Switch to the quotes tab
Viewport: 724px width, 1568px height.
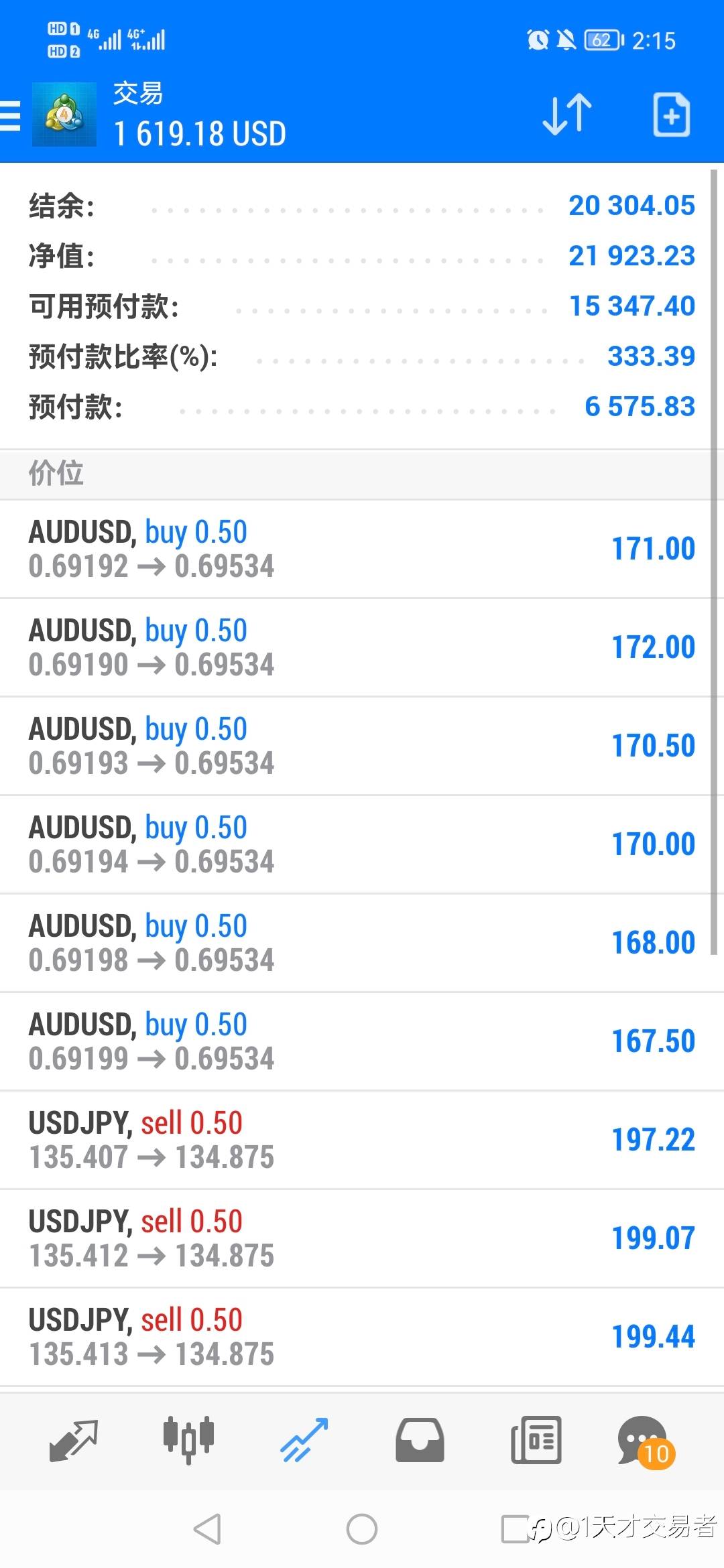(74, 1441)
